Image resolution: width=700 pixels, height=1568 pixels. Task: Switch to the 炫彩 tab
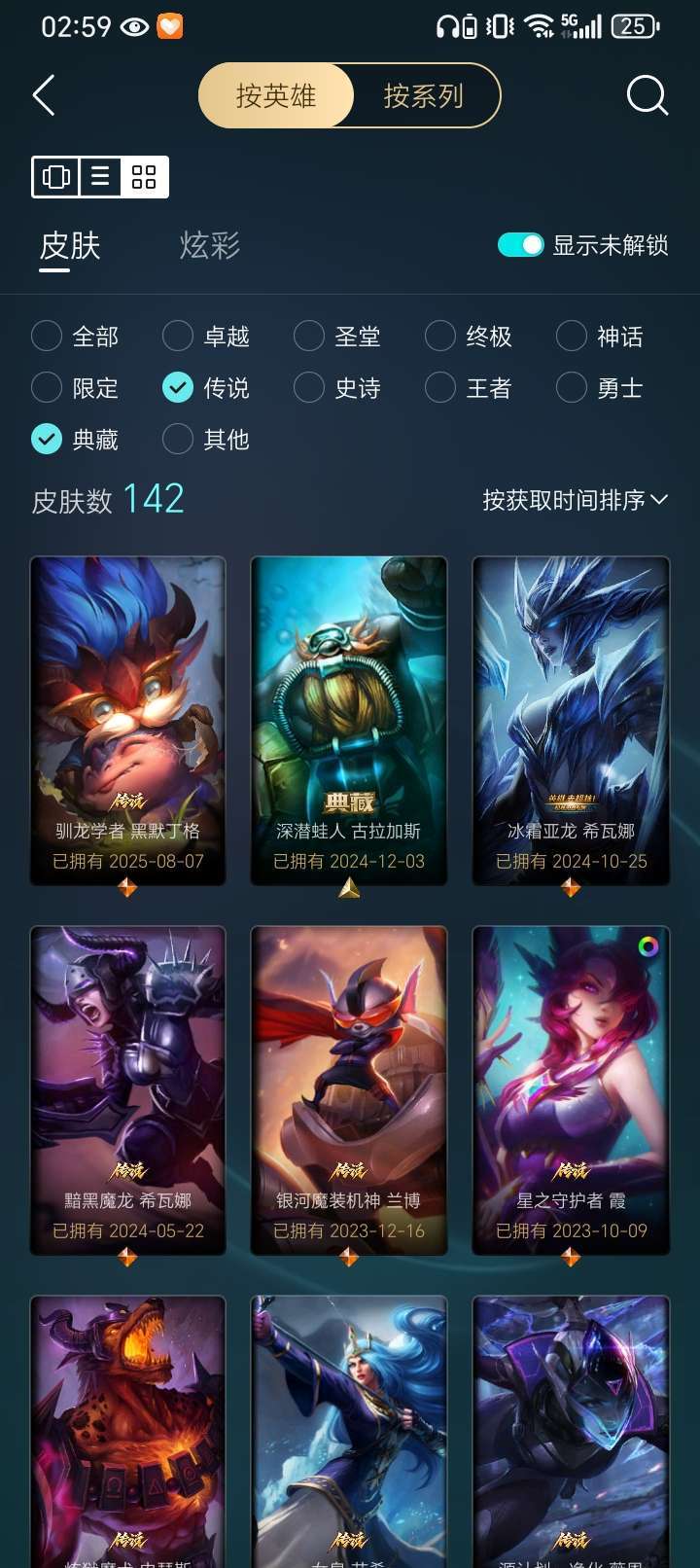209,245
